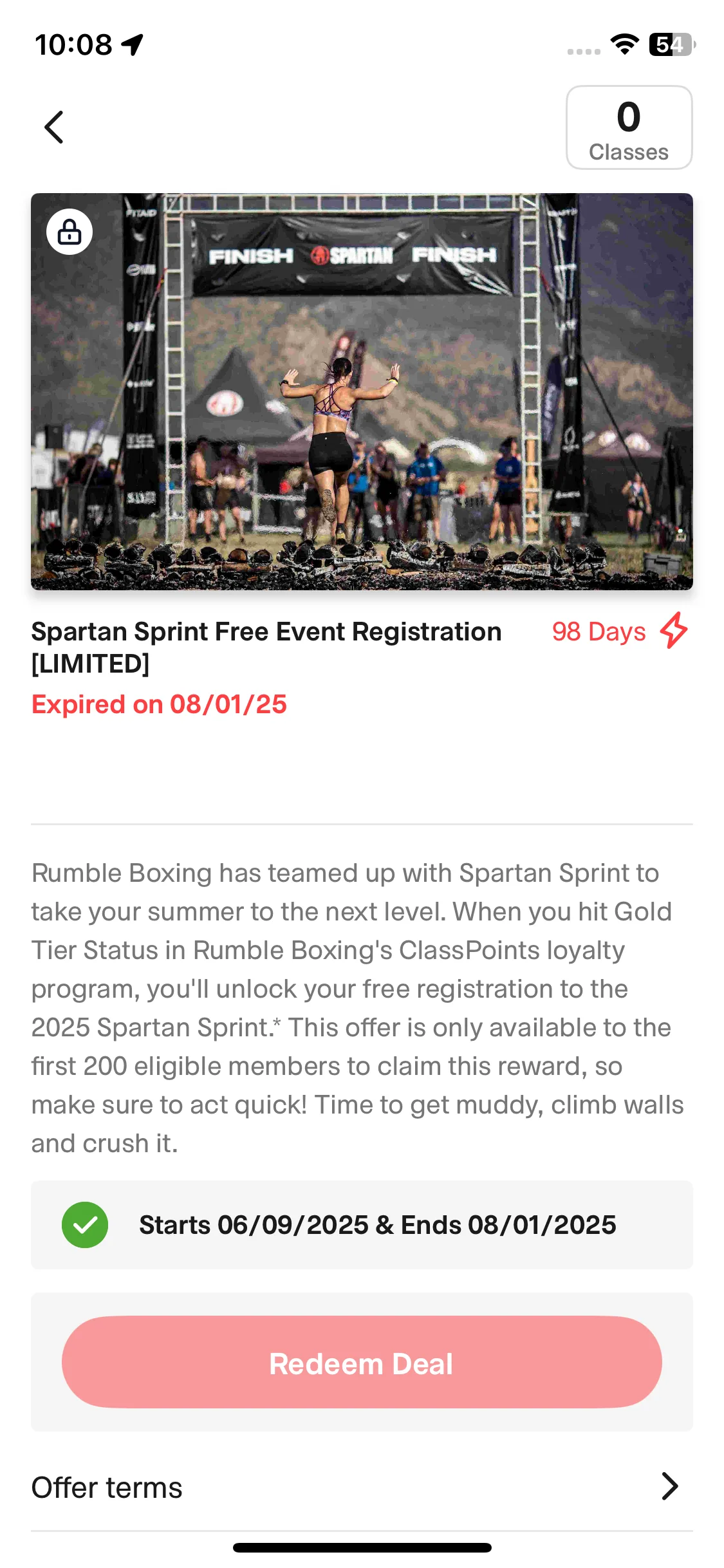Tap the Redeem Deal button
The width and height of the screenshot is (724, 1568).
(x=362, y=1363)
